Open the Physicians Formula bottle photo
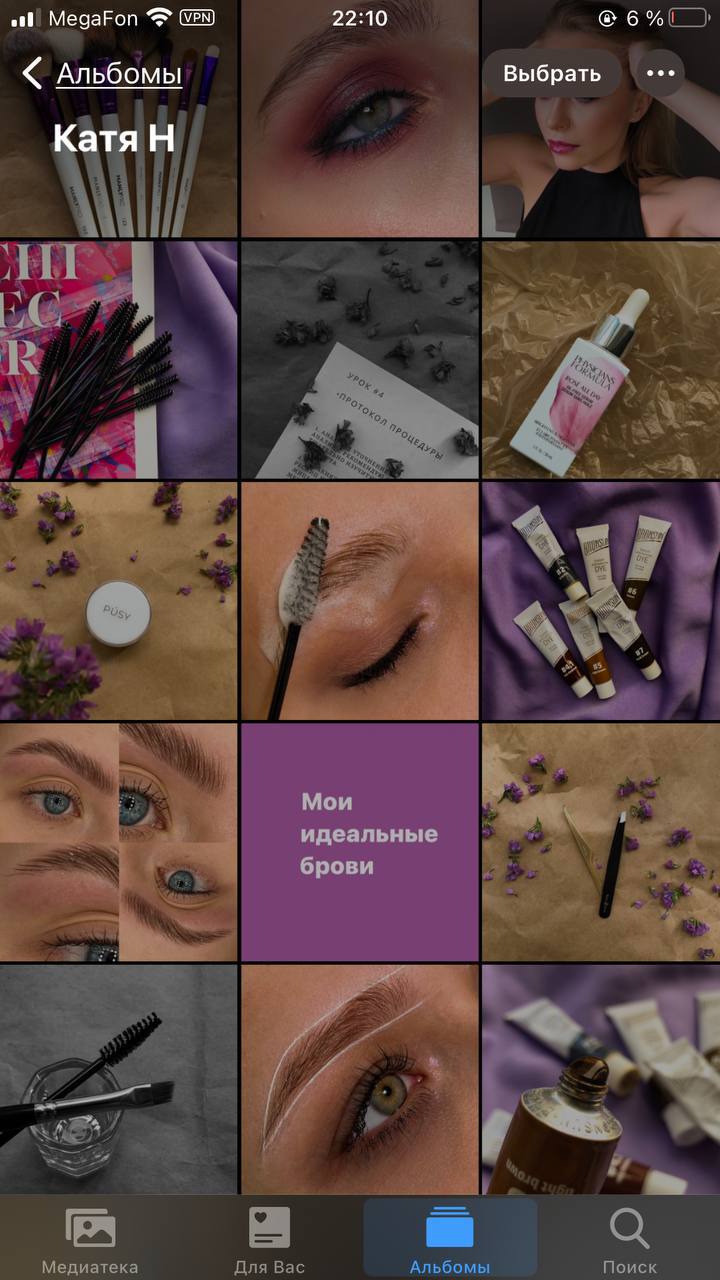The image size is (720, 1280). tap(601, 360)
